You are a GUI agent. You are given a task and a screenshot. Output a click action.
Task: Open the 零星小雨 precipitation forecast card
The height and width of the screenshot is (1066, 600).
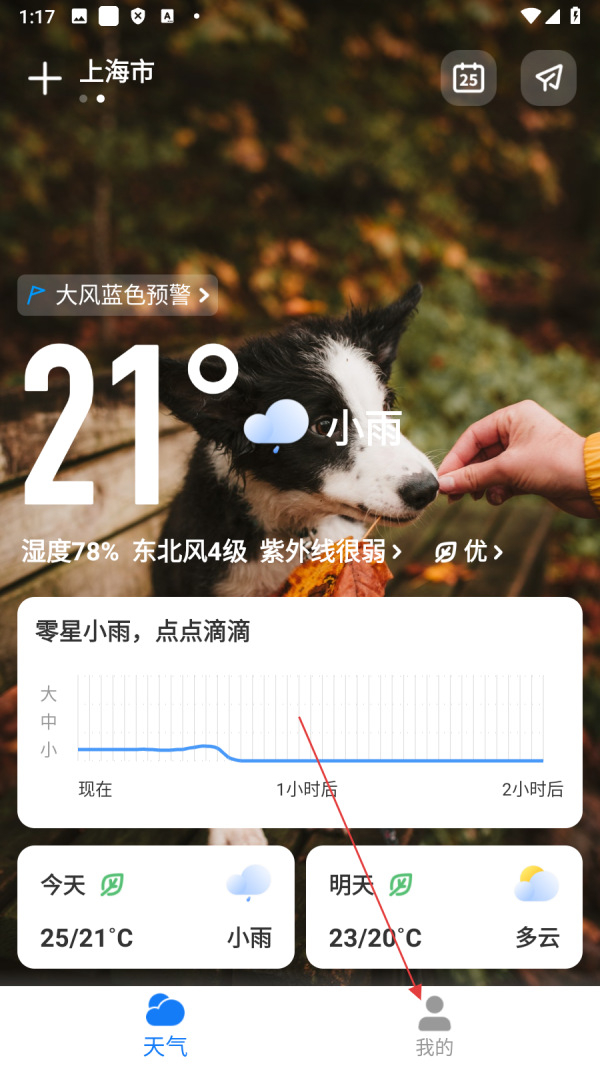[300, 712]
